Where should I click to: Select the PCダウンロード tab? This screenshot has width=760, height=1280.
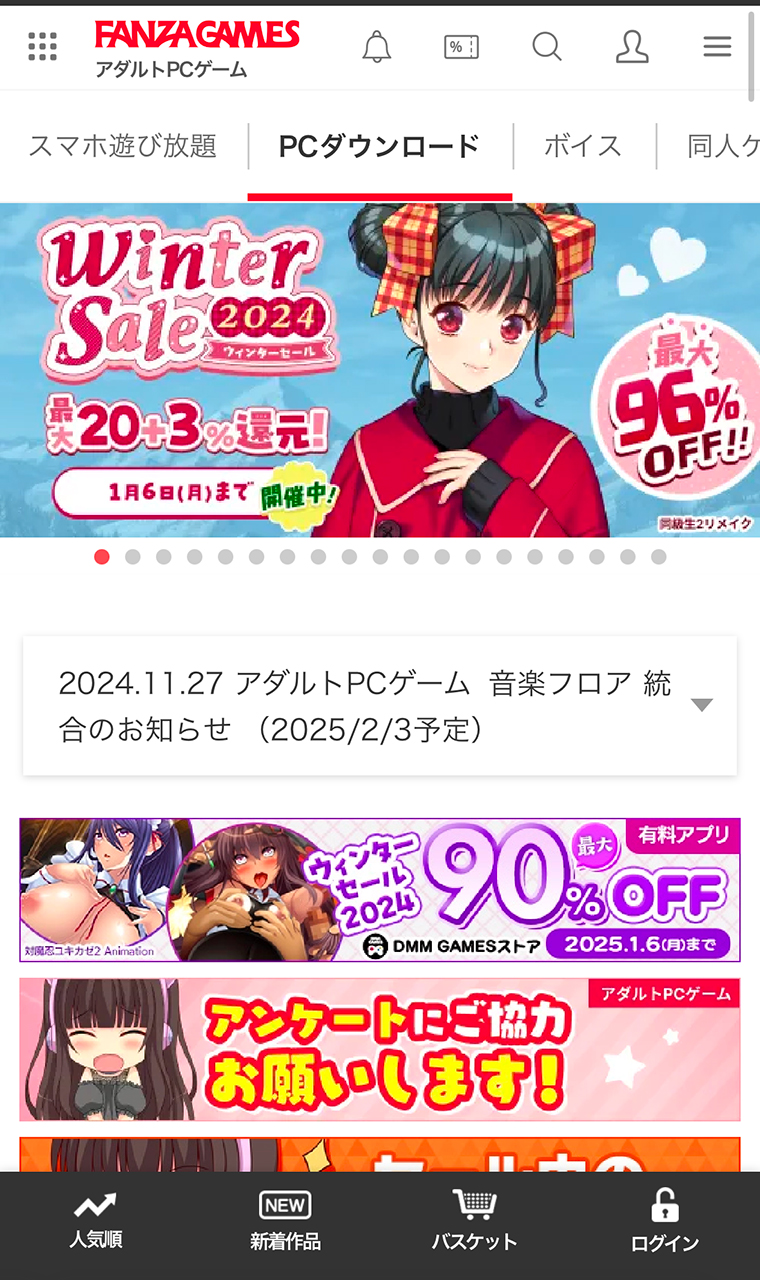tap(380, 146)
